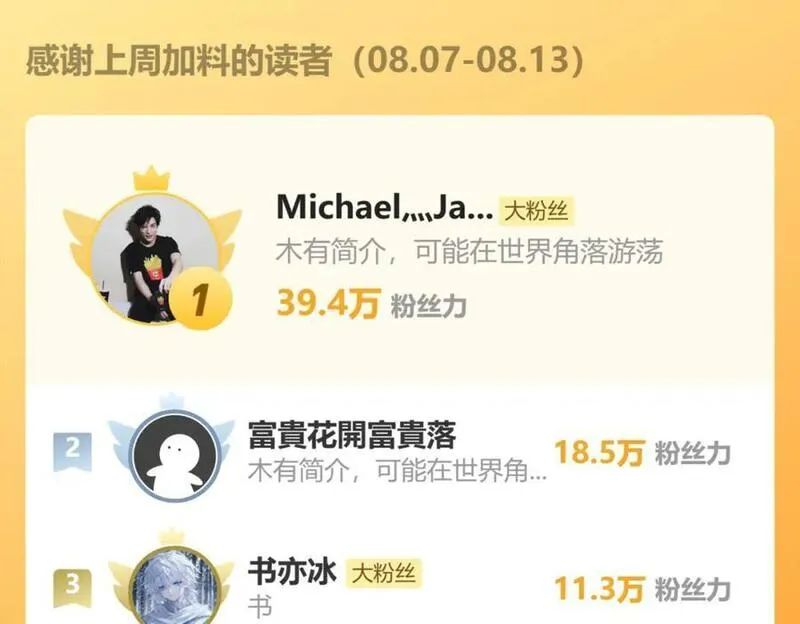The height and width of the screenshot is (624, 800).
Task: Open 富貴花開富貴落 fan profile
Action: (x=351, y=435)
